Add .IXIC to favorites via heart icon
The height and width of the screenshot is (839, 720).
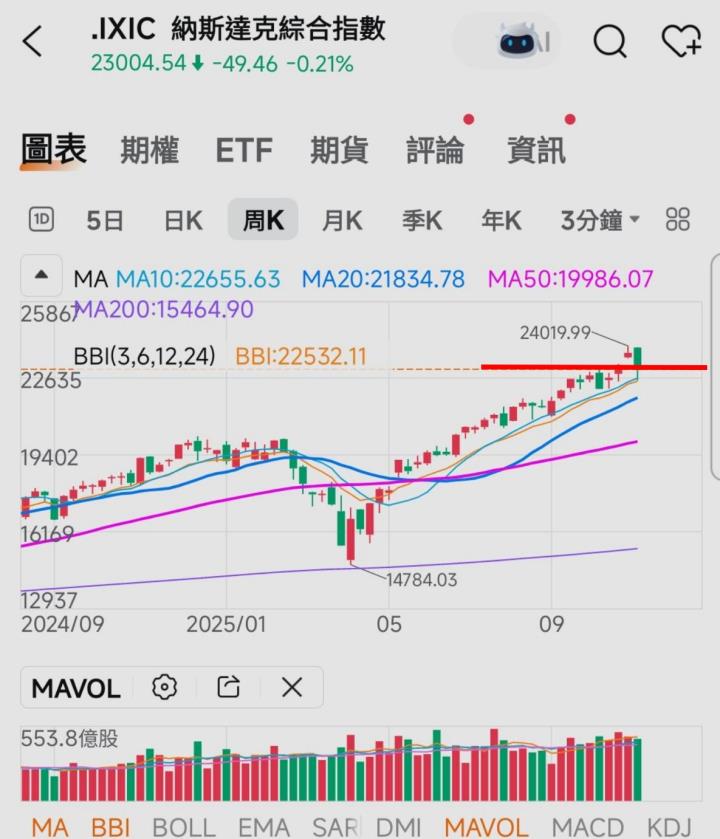(679, 43)
